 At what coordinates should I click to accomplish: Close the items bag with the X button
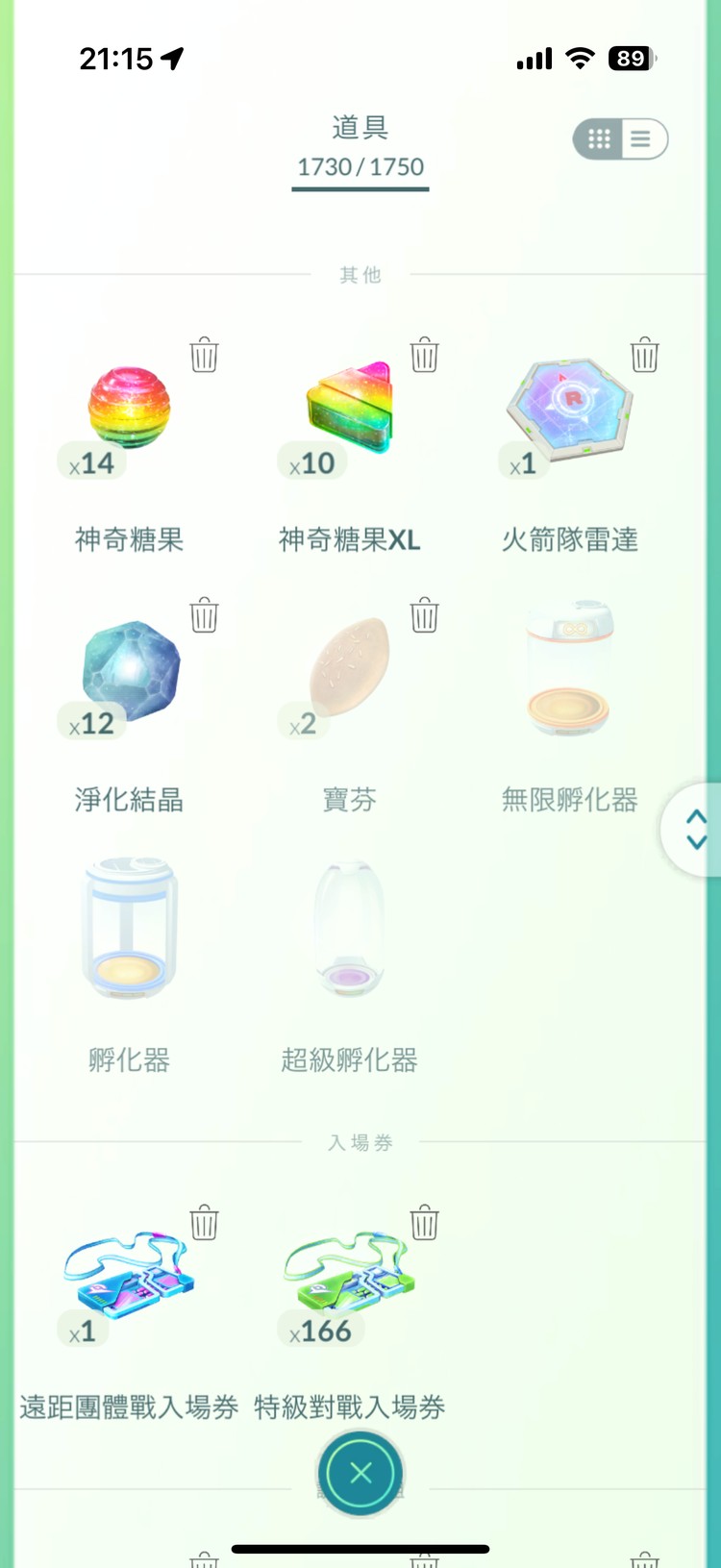click(360, 1472)
